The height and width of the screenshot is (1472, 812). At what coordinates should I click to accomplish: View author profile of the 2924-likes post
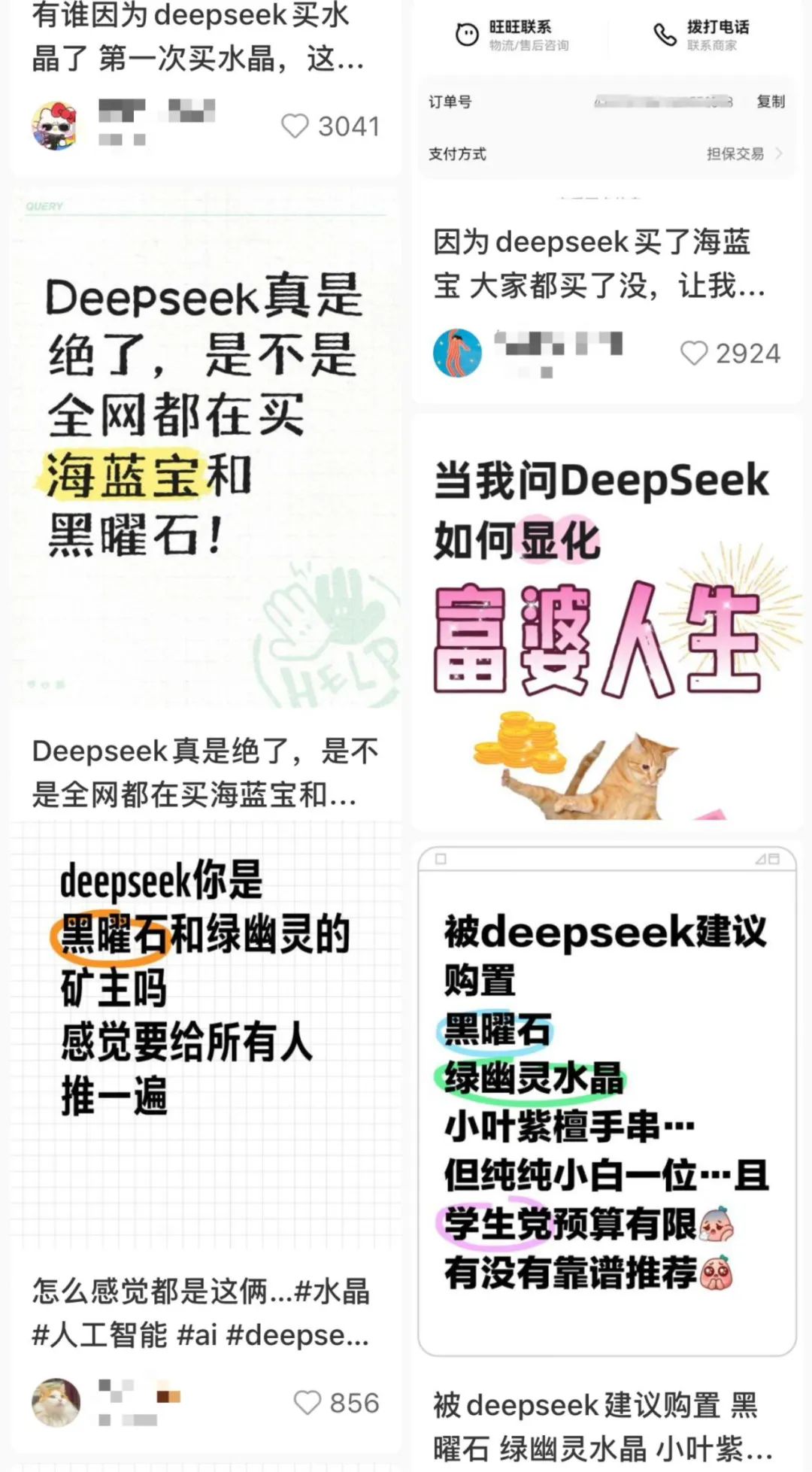(x=457, y=353)
